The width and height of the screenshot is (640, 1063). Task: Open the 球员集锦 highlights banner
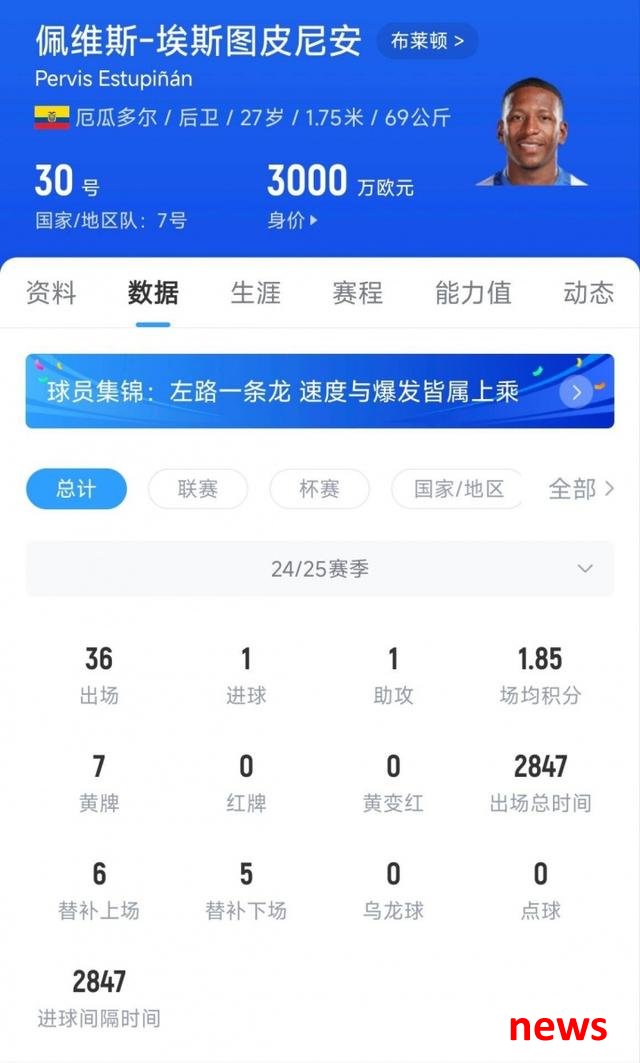[320, 391]
